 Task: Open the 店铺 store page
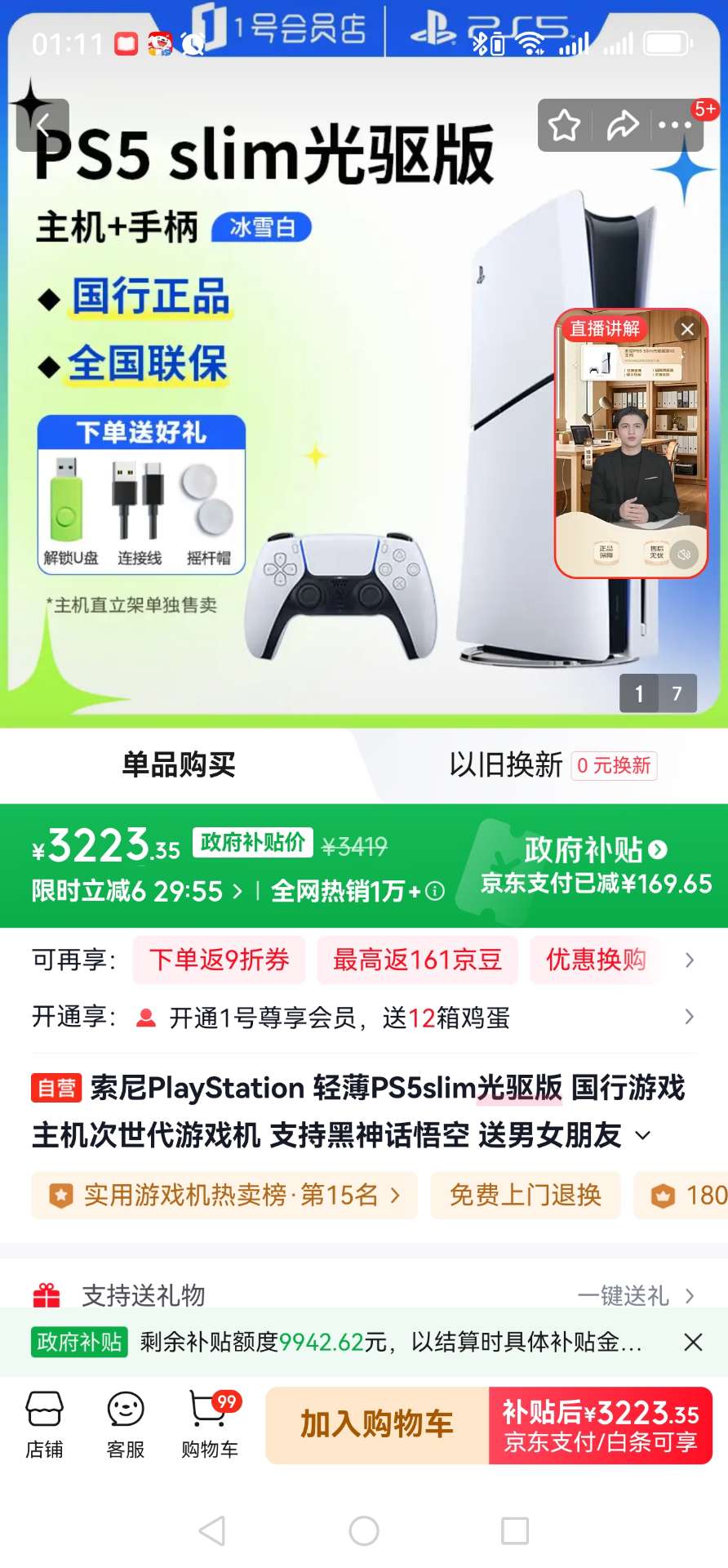coord(44,1425)
